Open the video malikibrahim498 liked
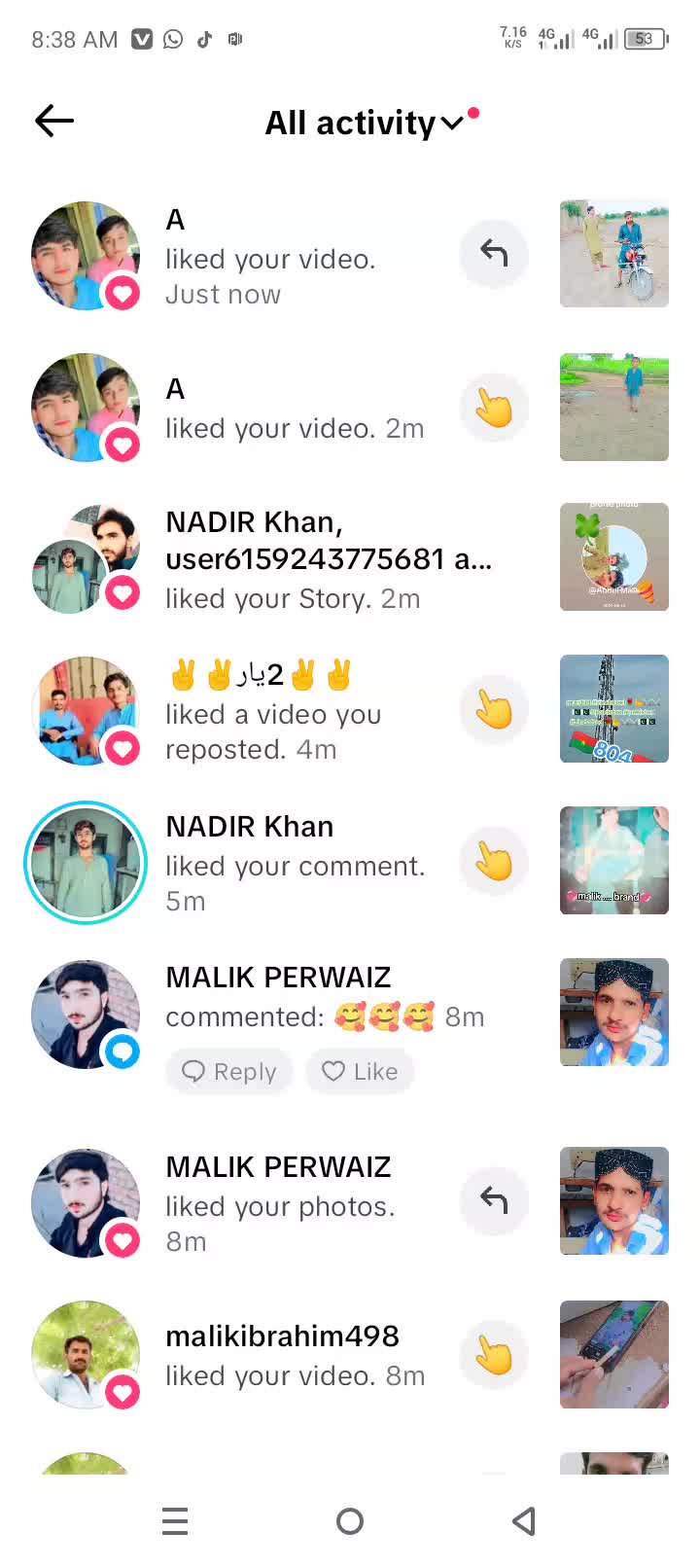Viewport: 700px width, 1568px height. tap(614, 1355)
